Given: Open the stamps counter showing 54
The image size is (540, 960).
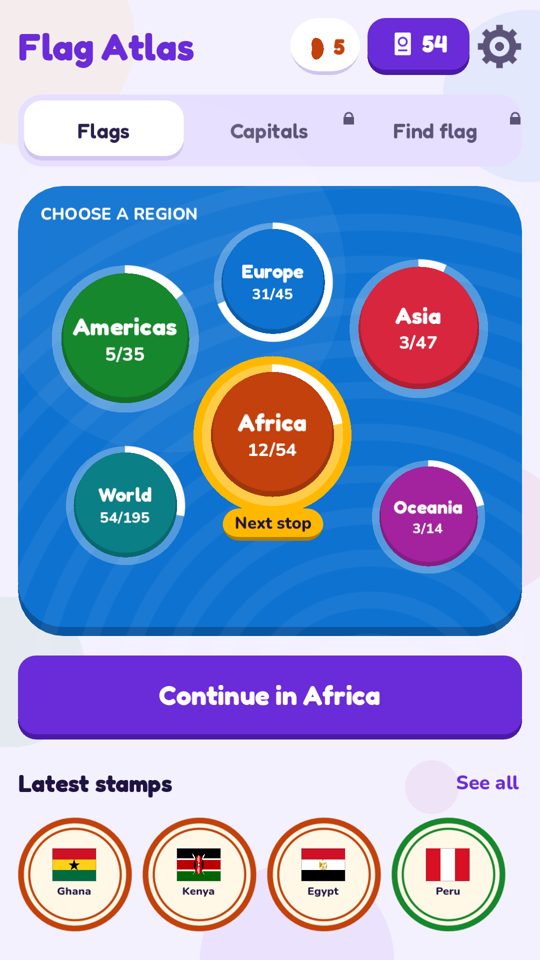Looking at the screenshot, I should [x=418, y=46].
